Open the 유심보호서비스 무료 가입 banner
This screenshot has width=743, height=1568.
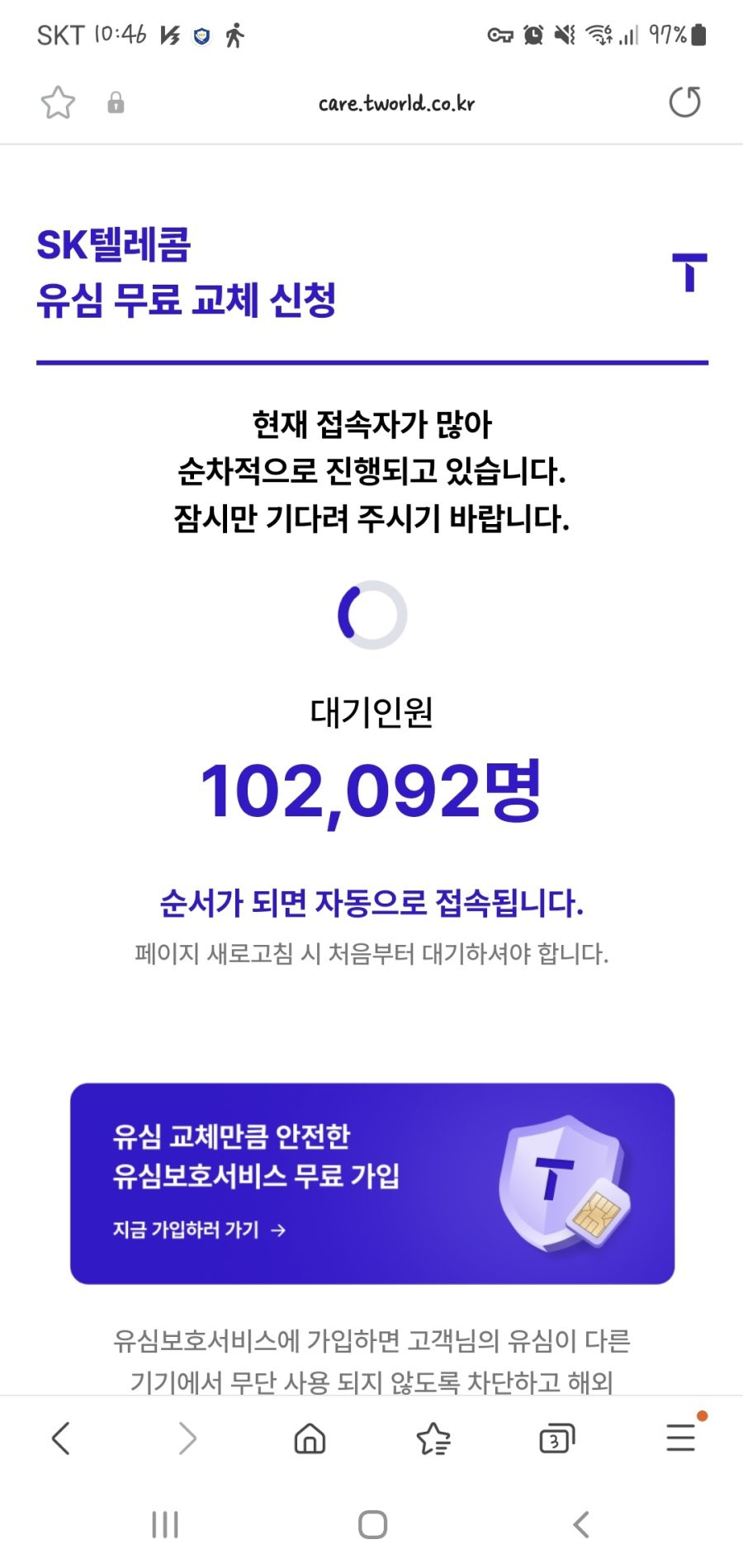click(372, 1183)
